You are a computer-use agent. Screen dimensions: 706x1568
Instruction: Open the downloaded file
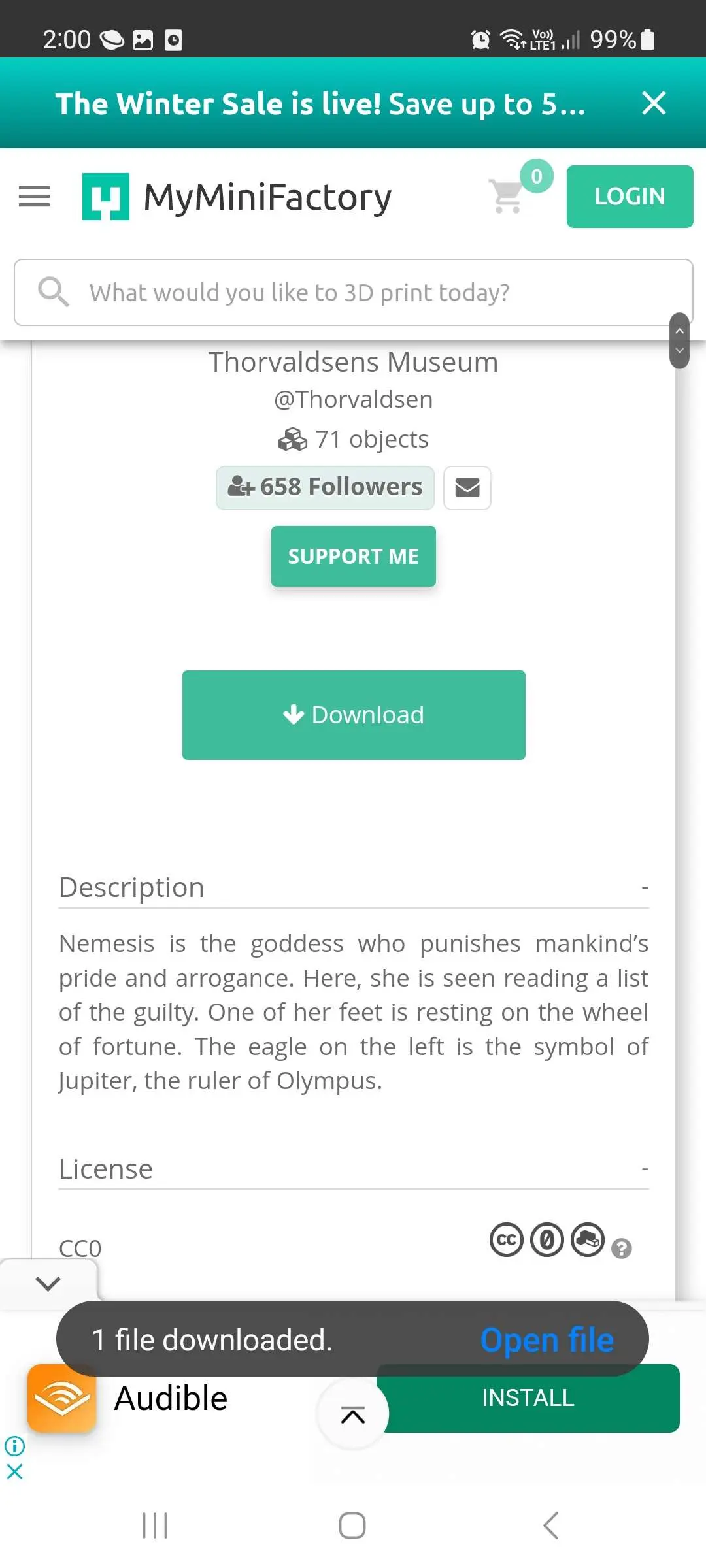coord(546,1340)
